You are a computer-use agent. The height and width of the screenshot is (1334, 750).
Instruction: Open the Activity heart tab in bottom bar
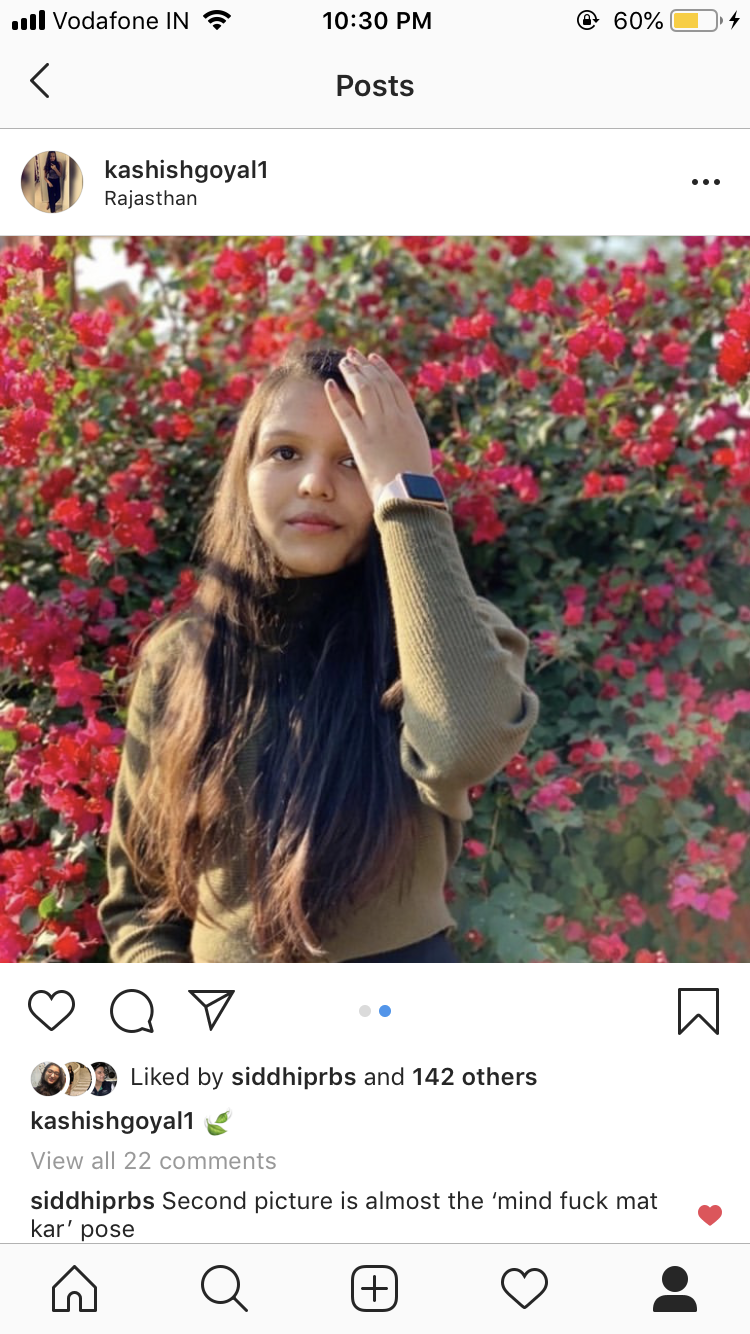525,1289
